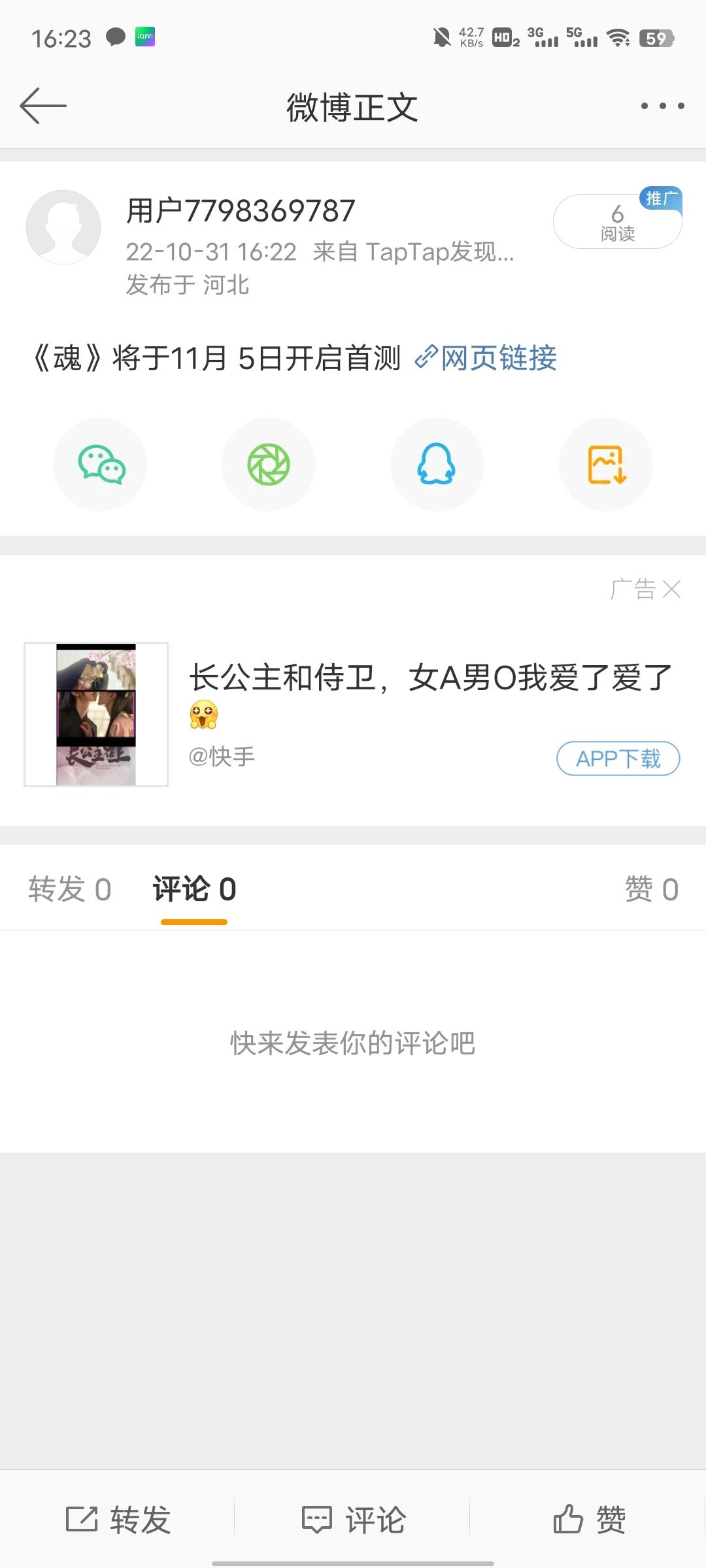Write a comment via bottom 评论 button
The width and height of the screenshot is (706, 1568).
(x=353, y=1519)
